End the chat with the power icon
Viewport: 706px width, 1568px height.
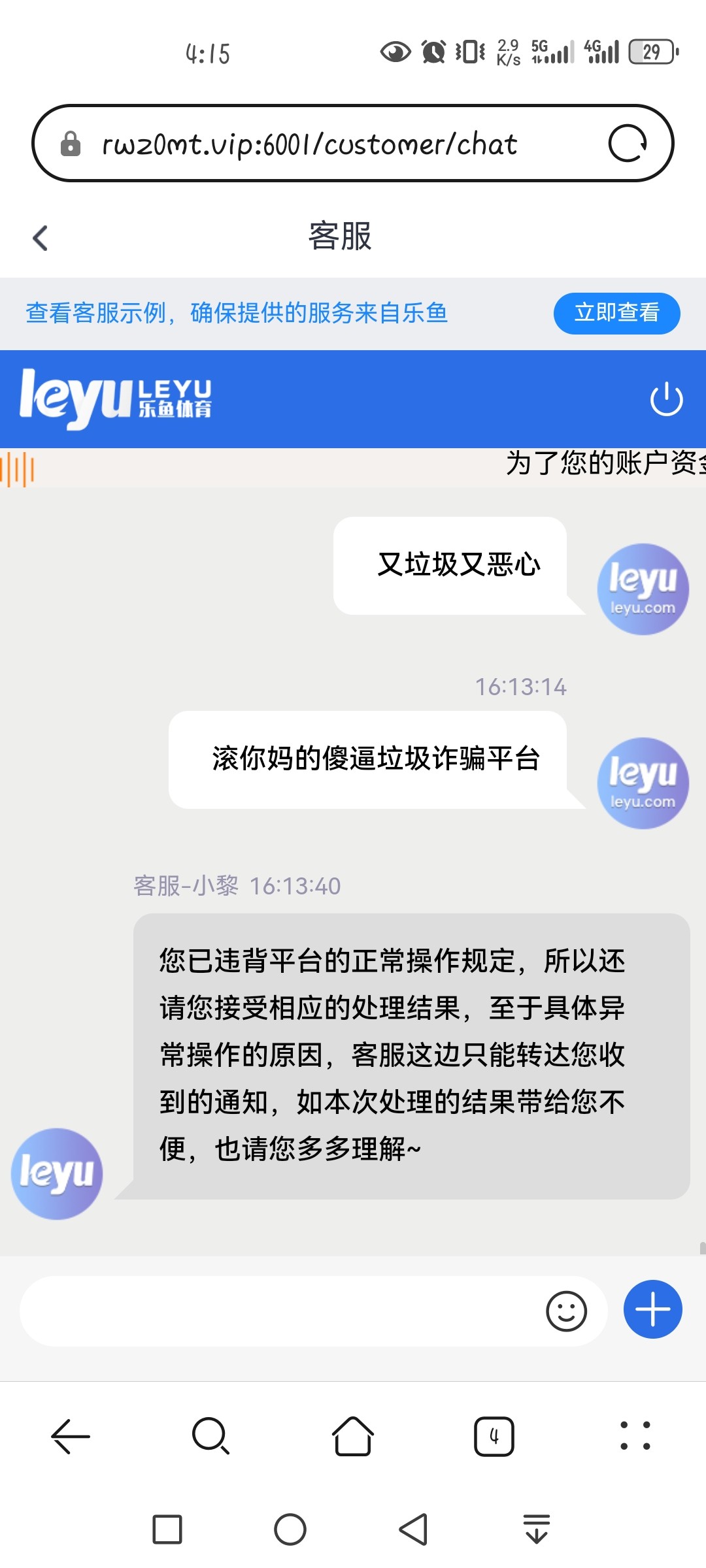coord(666,399)
